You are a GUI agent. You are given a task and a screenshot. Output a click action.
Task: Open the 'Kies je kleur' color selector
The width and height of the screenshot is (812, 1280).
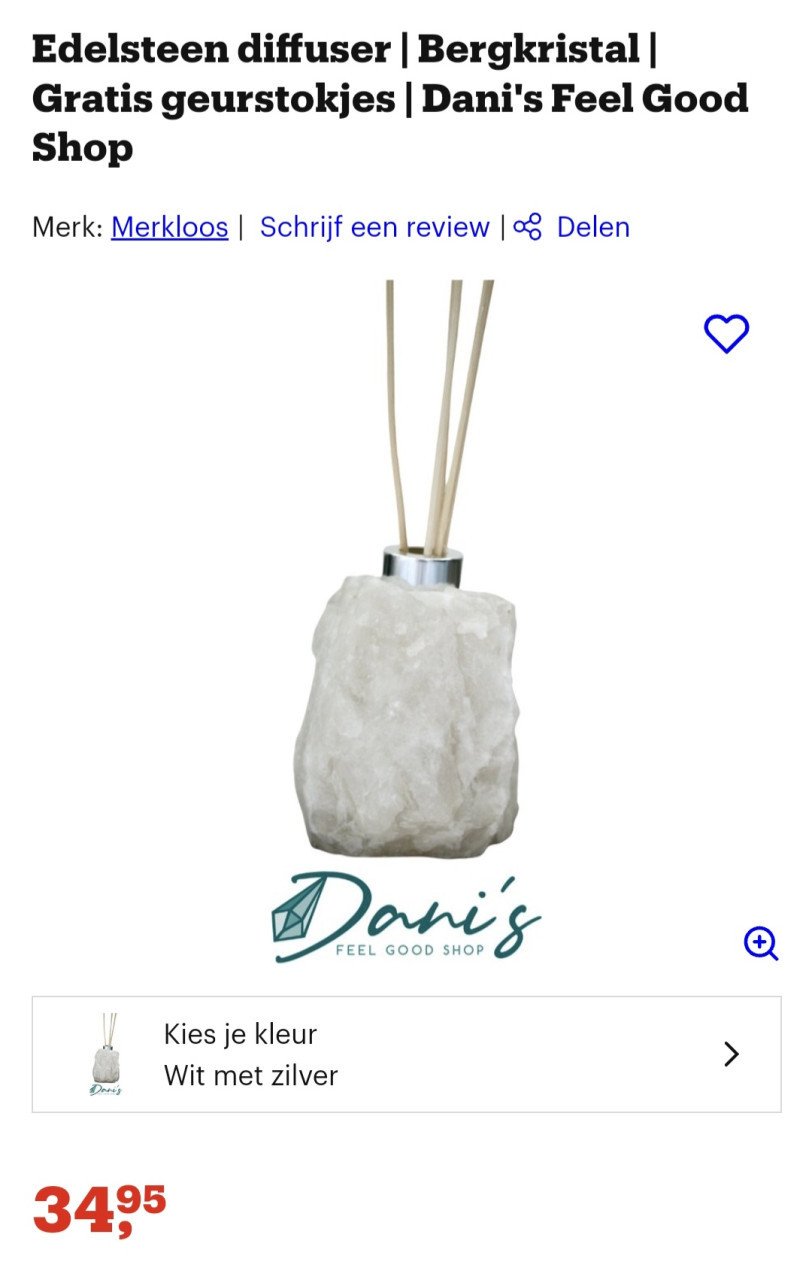pos(406,1054)
